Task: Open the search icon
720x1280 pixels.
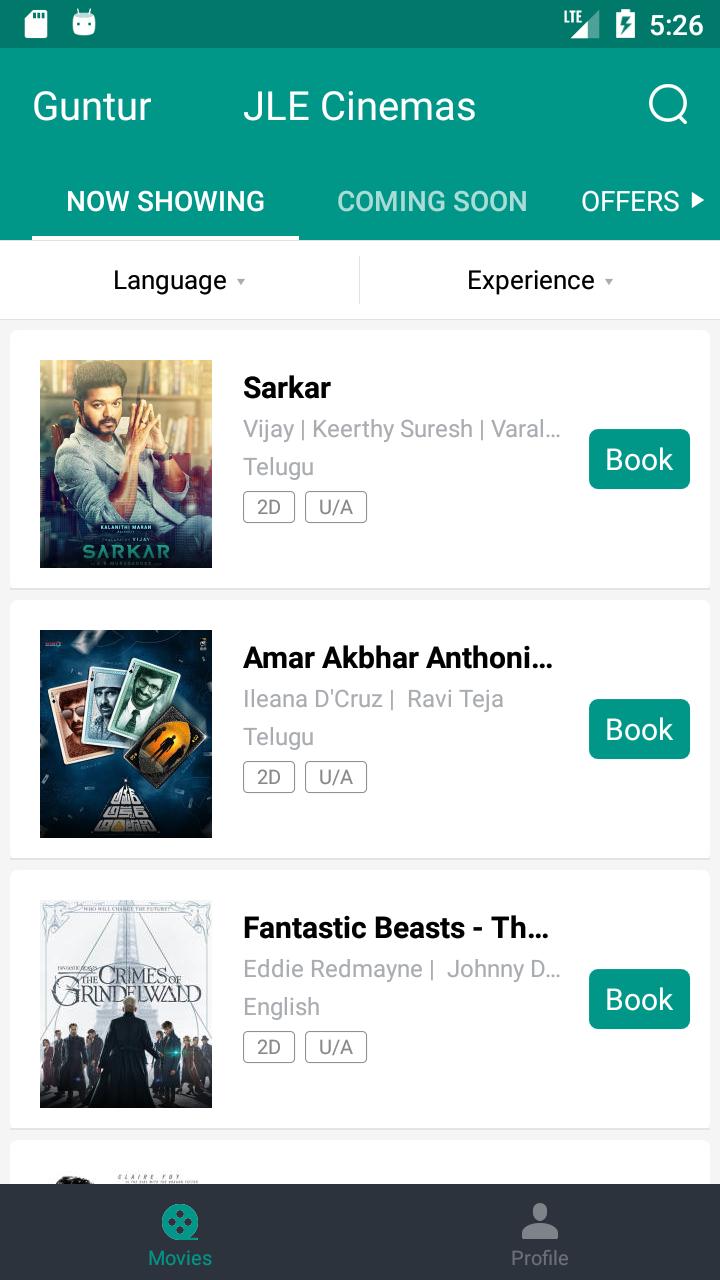Action: point(668,104)
